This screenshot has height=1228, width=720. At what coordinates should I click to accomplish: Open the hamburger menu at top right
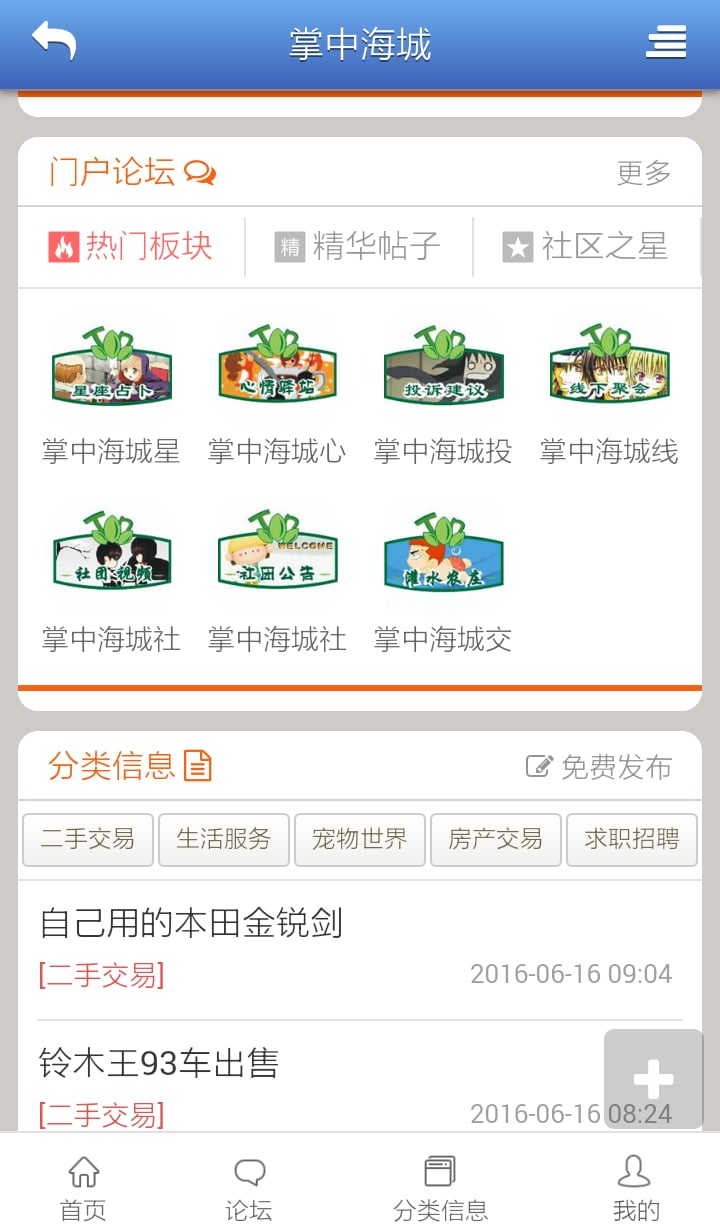(666, 44)
